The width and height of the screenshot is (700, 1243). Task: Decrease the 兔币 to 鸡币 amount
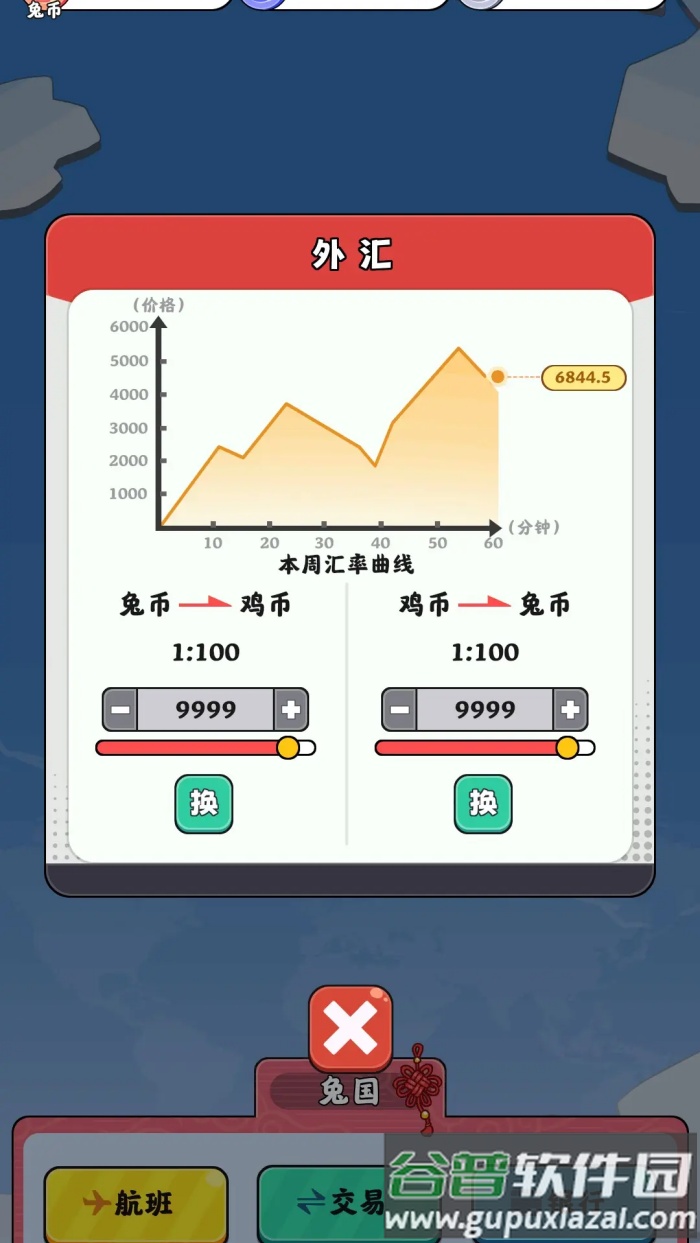[120, 710]
